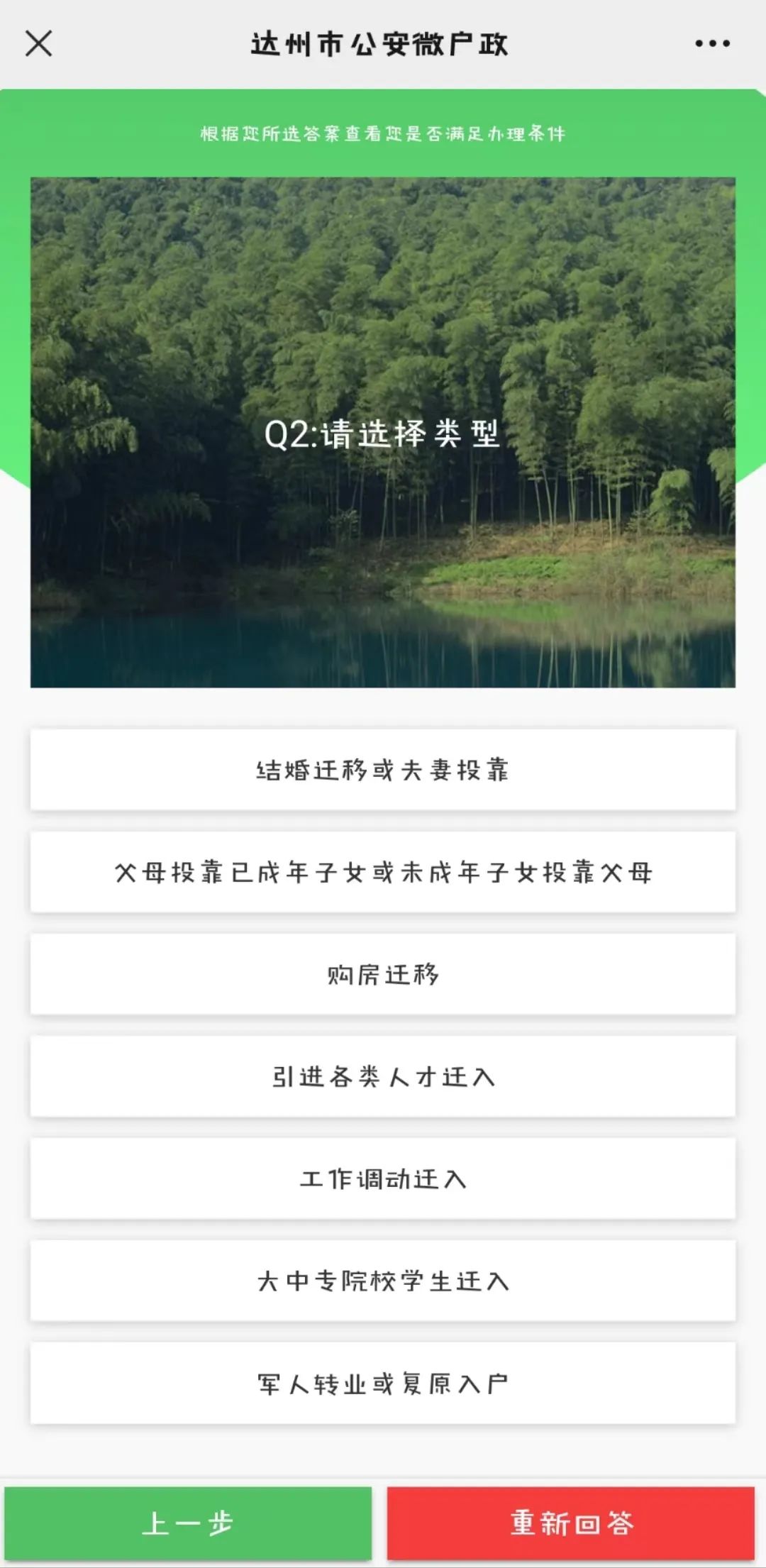
Task: Select 工作调动迁入 option
Action: [x=383, y=1179]
